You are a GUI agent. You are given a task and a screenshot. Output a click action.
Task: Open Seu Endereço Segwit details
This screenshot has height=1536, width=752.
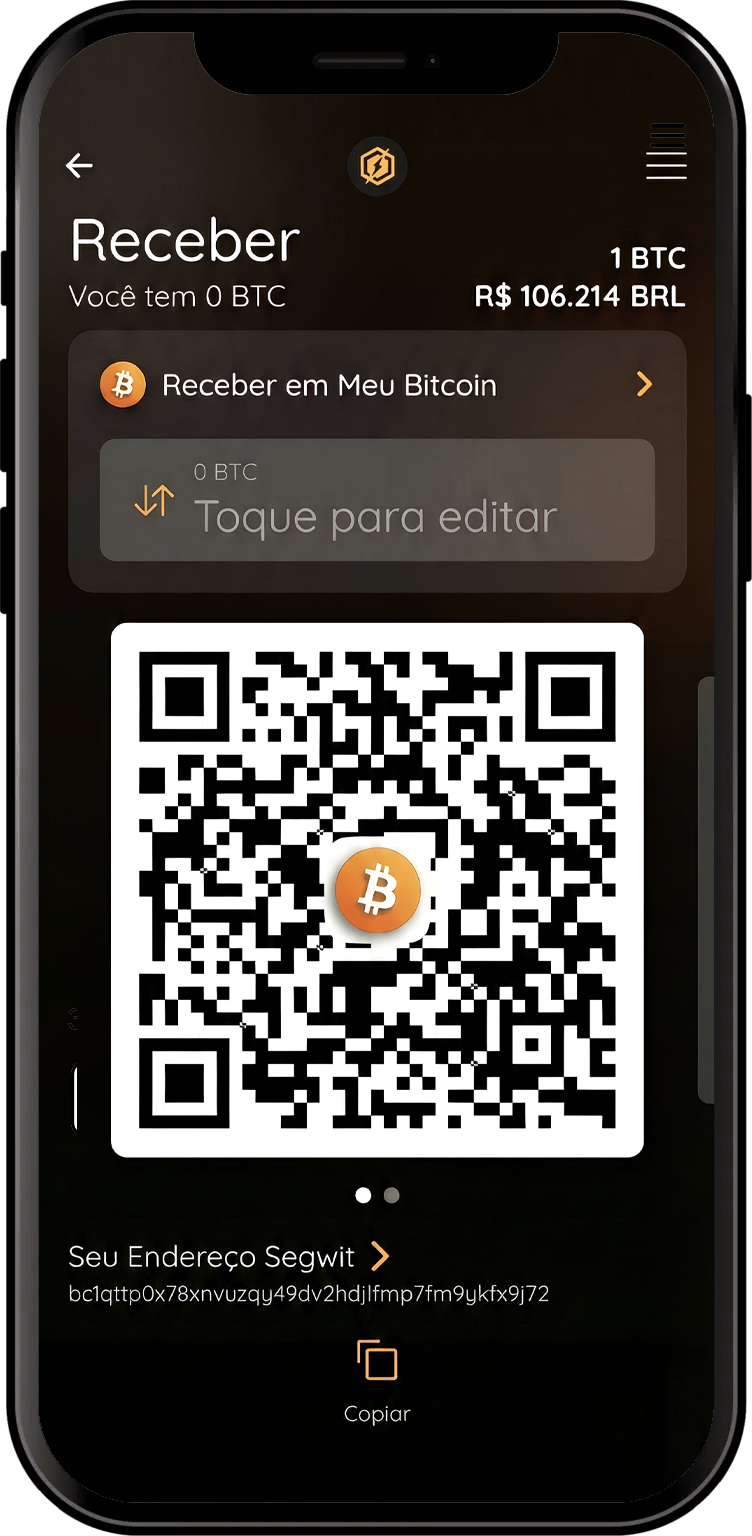(x=230, y=1256)
